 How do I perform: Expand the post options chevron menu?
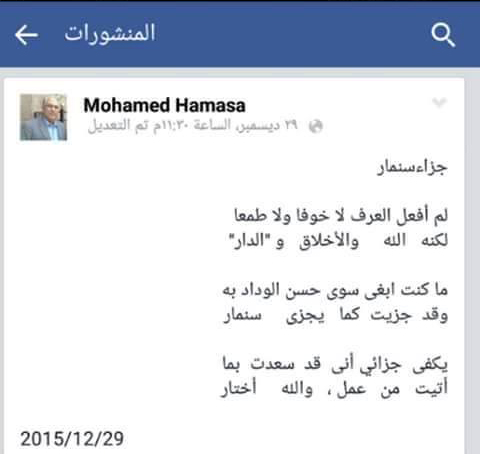click(439, 102)
